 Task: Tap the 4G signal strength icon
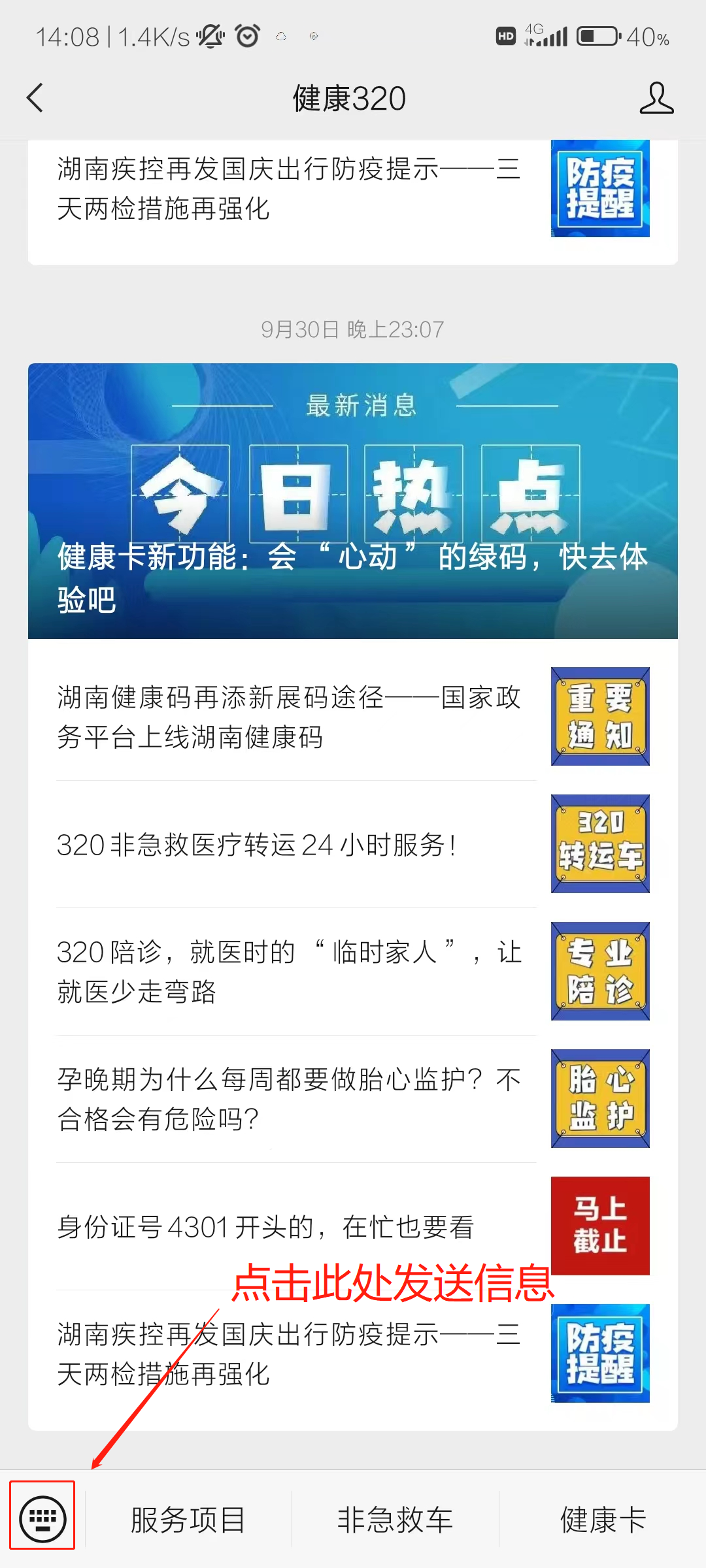(x=548, y=36)
